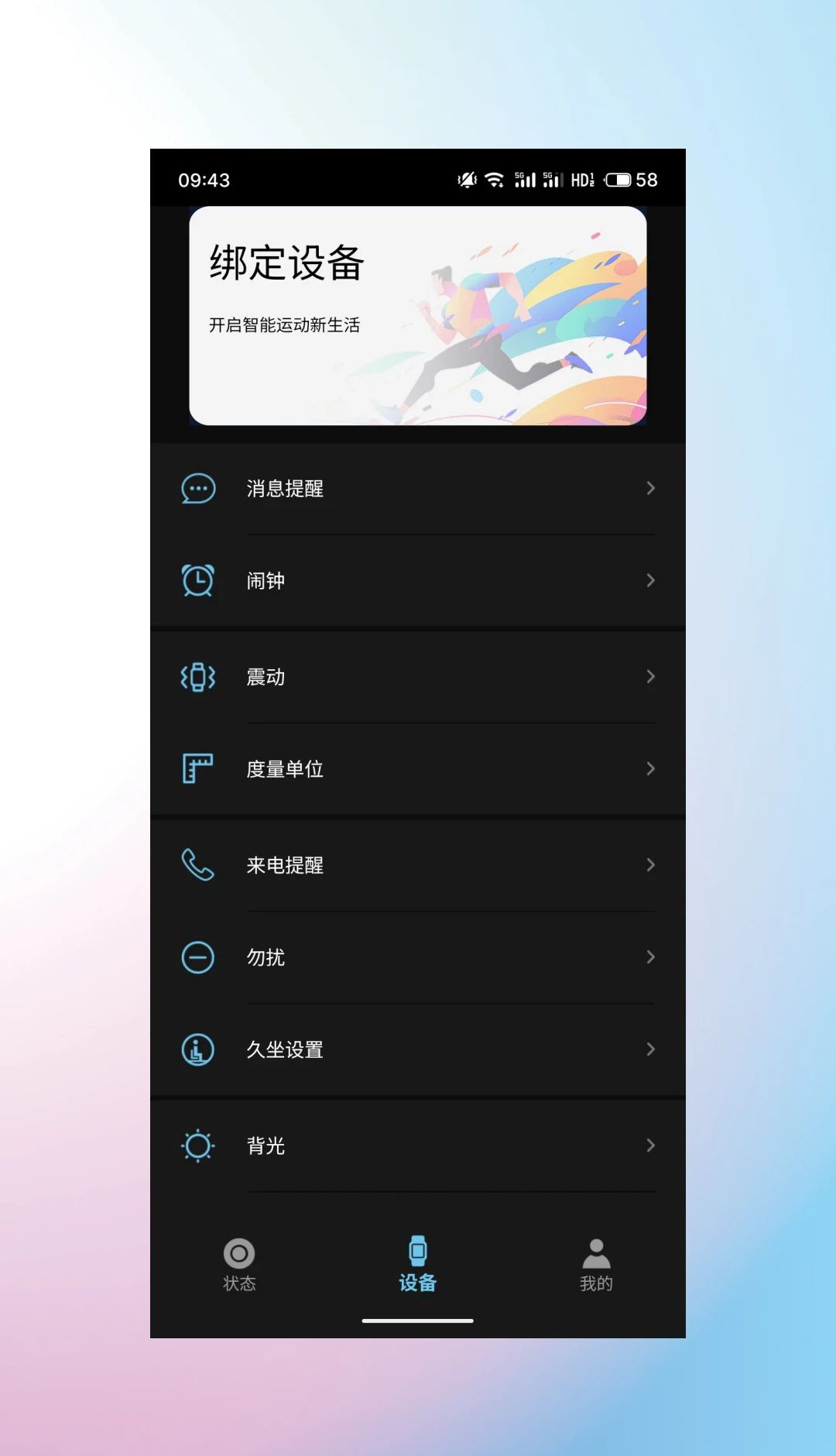The image size is (836, 1456).
Task: Go to the 我的 profile tab
Action: coord(596,1265)
